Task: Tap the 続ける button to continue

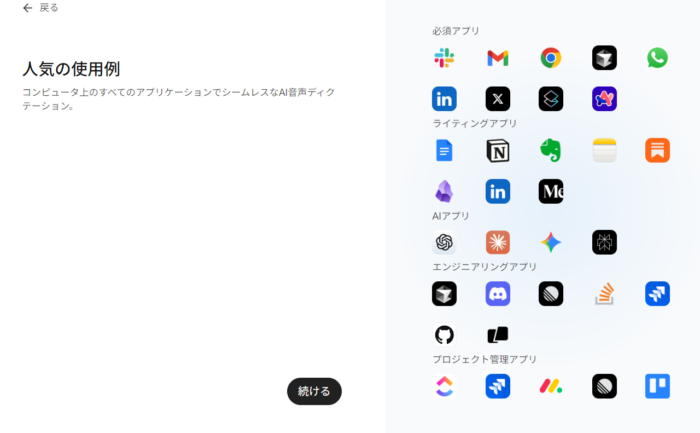Action: click(314, 391)
